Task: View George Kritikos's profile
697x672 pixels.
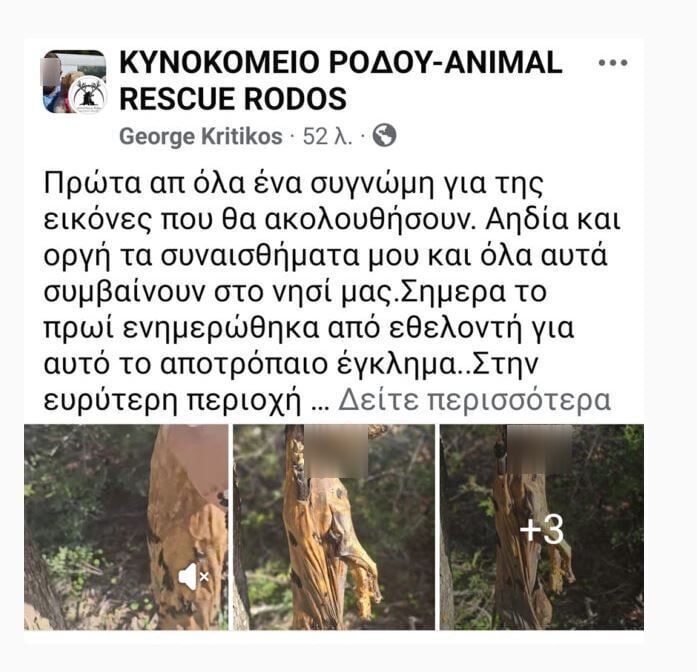Action: point(200,136)
